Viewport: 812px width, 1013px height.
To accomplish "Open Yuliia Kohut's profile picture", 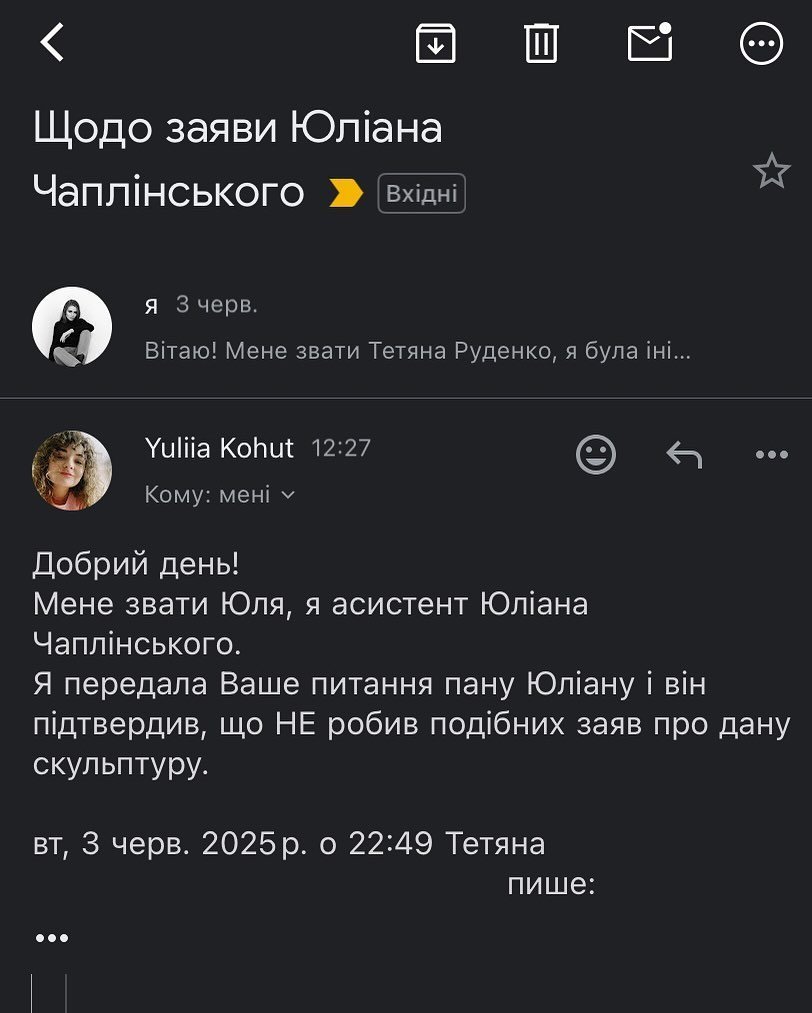I will point(72,470).
